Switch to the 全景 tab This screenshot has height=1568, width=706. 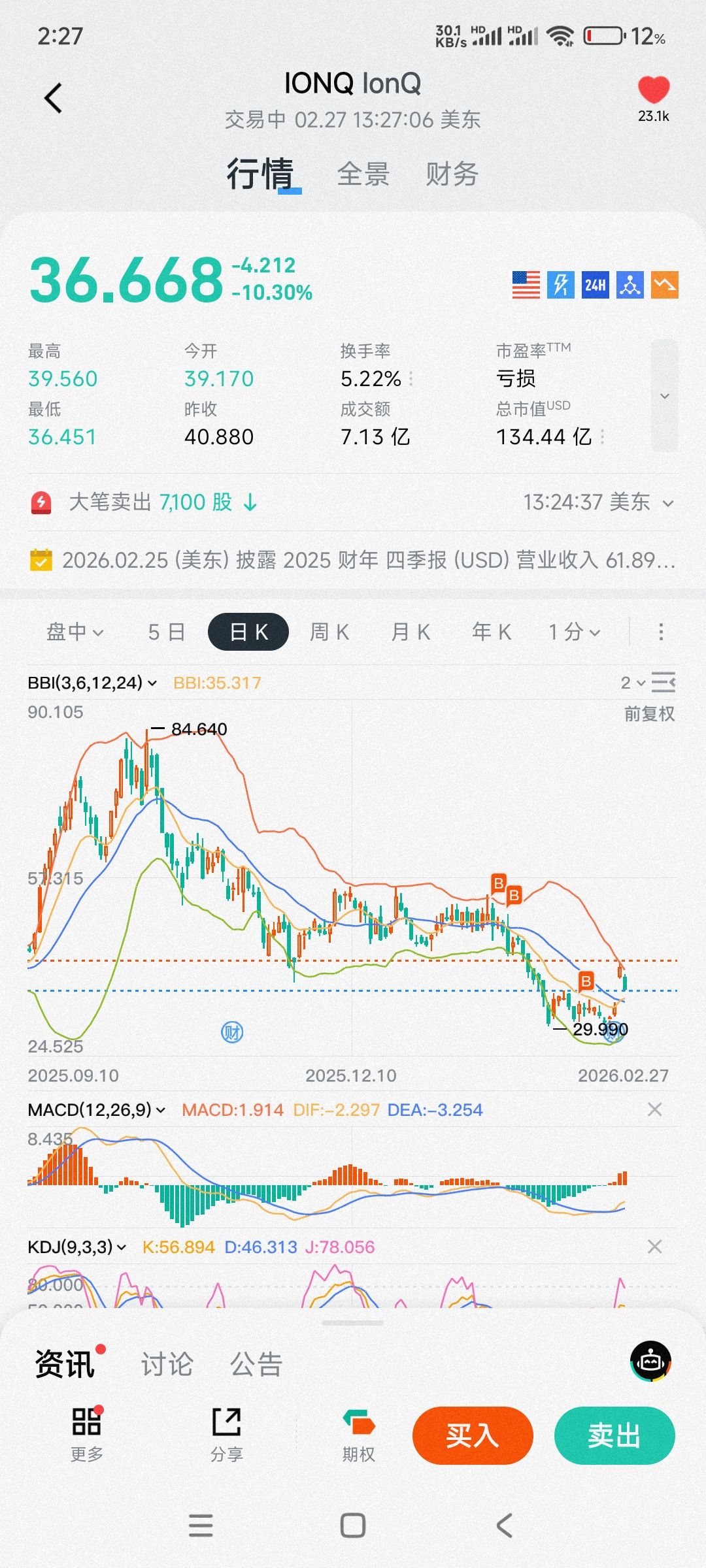363,174
